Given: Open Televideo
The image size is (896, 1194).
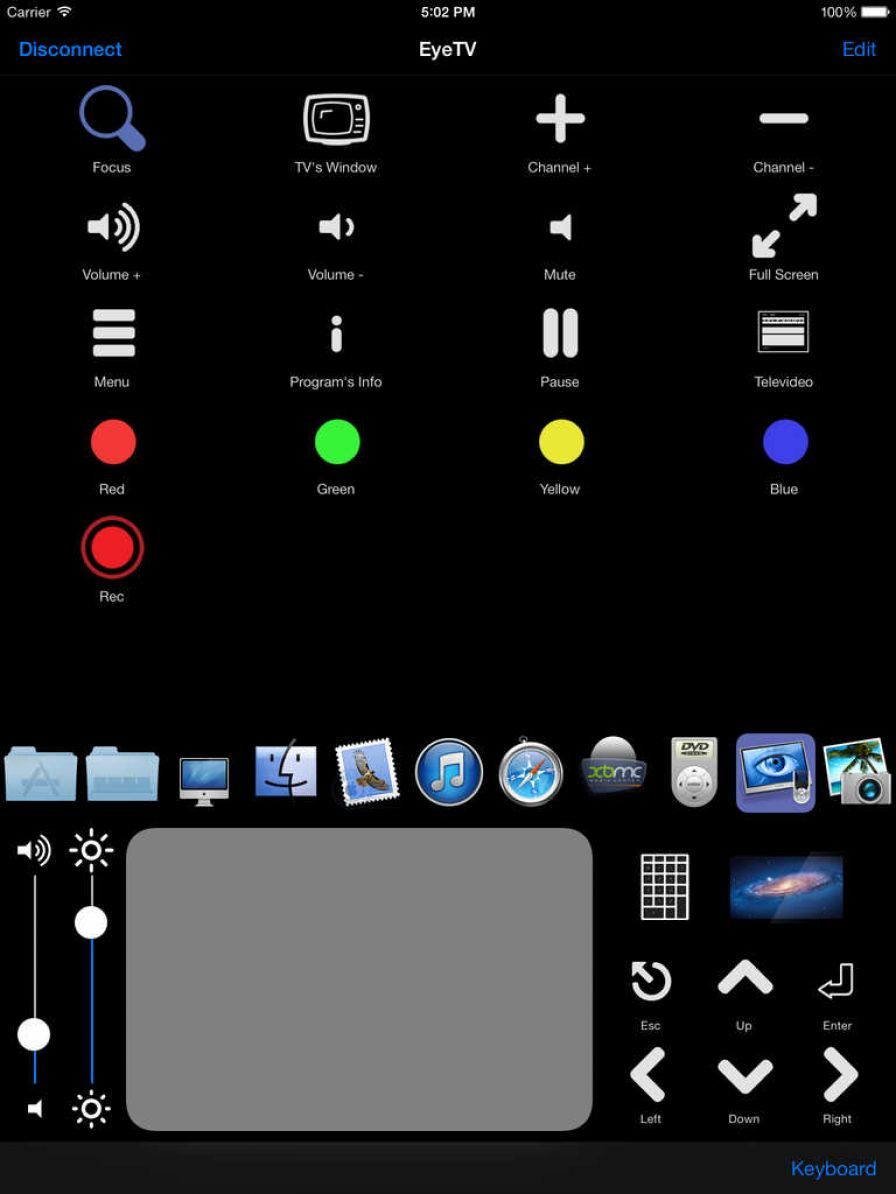Looking at the screenshot, I should 783,333.
